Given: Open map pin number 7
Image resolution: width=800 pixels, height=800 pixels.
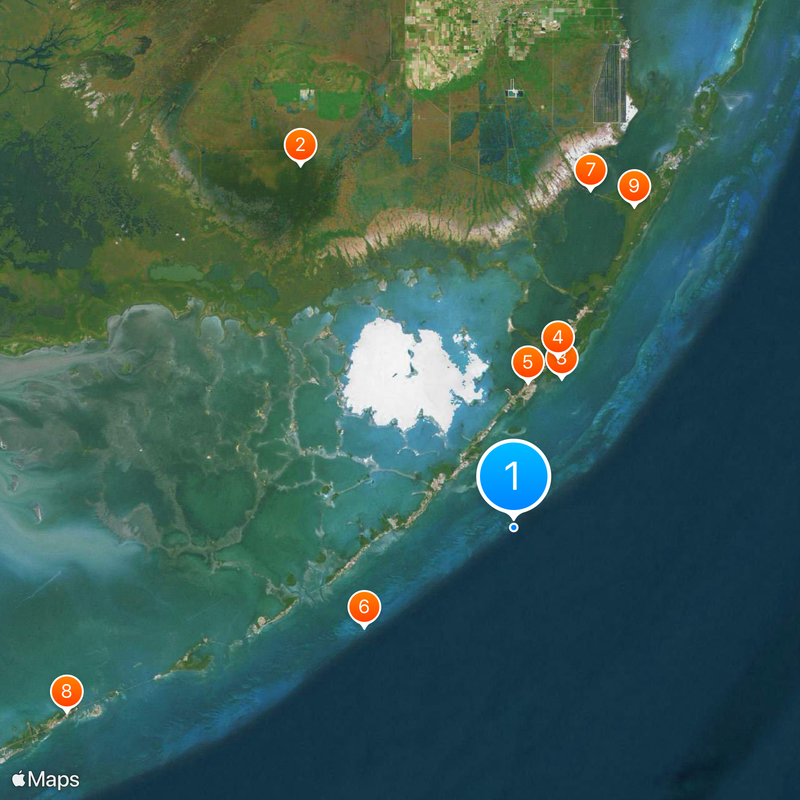Looking at the screenshot, I should click(x=590, y=170).
